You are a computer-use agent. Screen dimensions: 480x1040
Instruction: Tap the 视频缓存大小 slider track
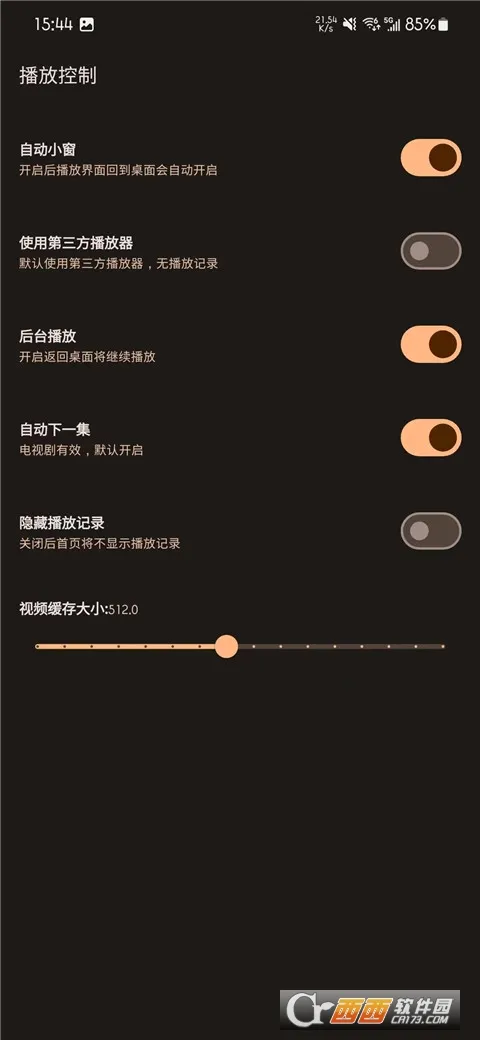(x=239, y=646)
